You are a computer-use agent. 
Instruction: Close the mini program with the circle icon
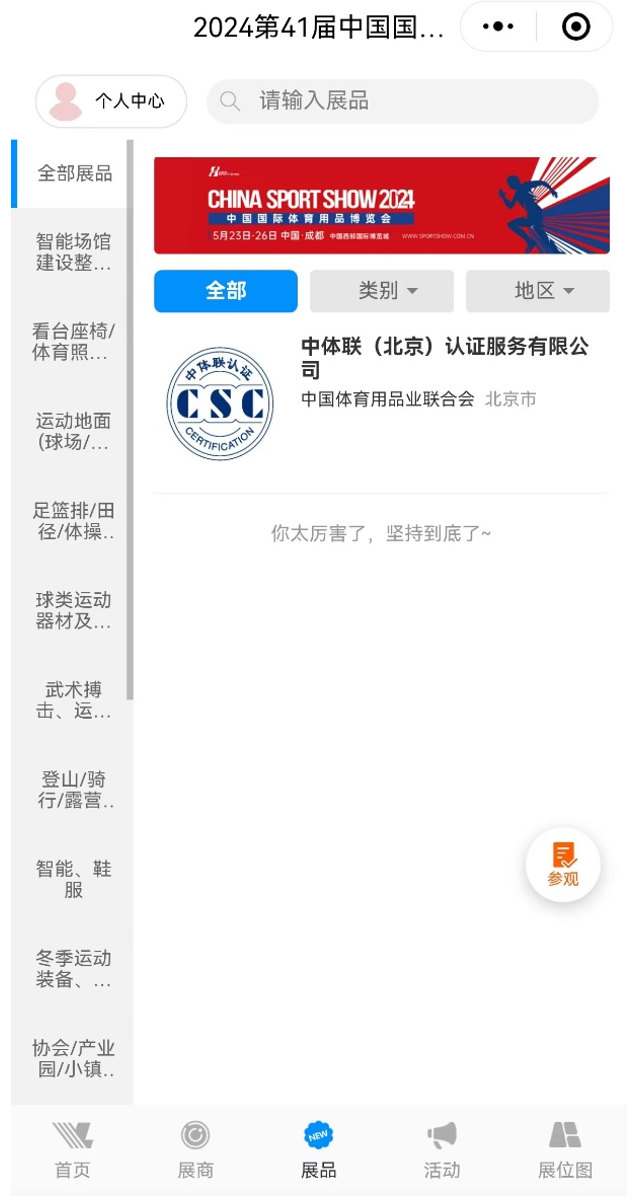pyautogui.click(x=576, y=27)
